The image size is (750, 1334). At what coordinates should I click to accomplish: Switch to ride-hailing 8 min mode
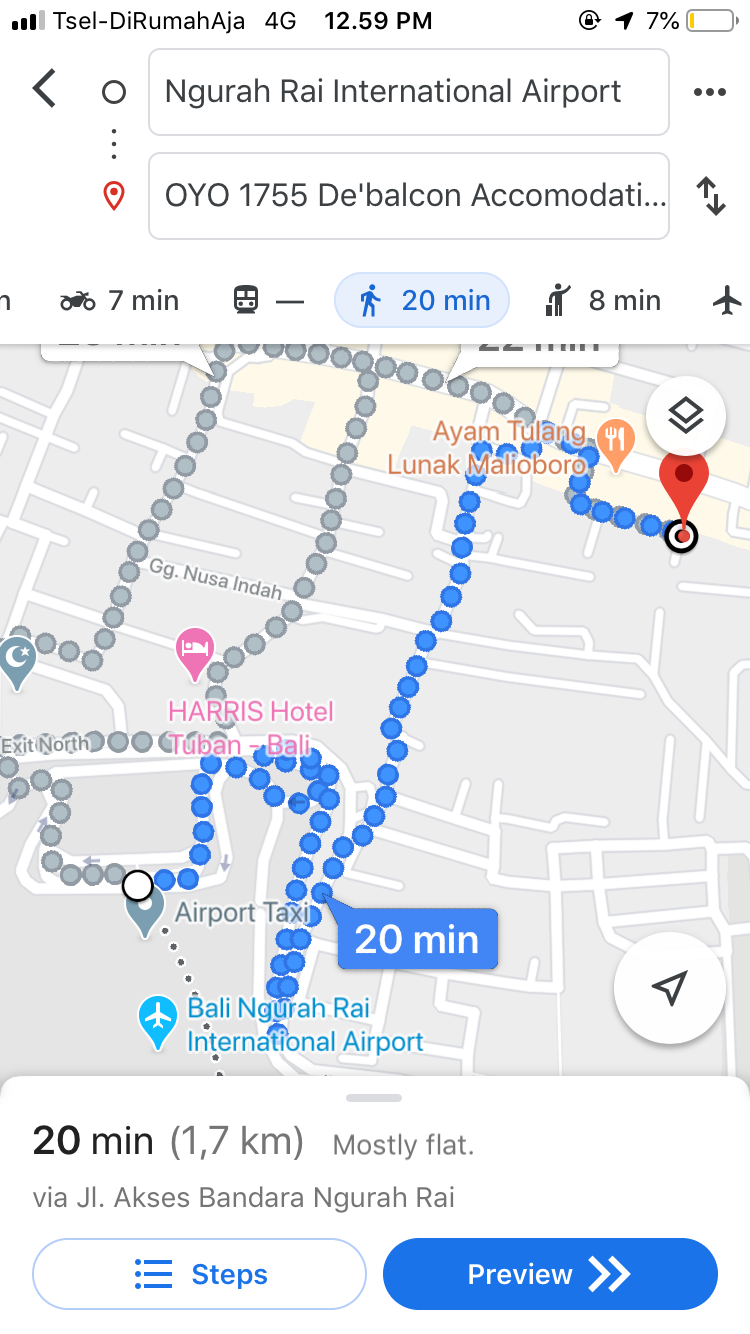pyautogui.click(x=602, y=300)
